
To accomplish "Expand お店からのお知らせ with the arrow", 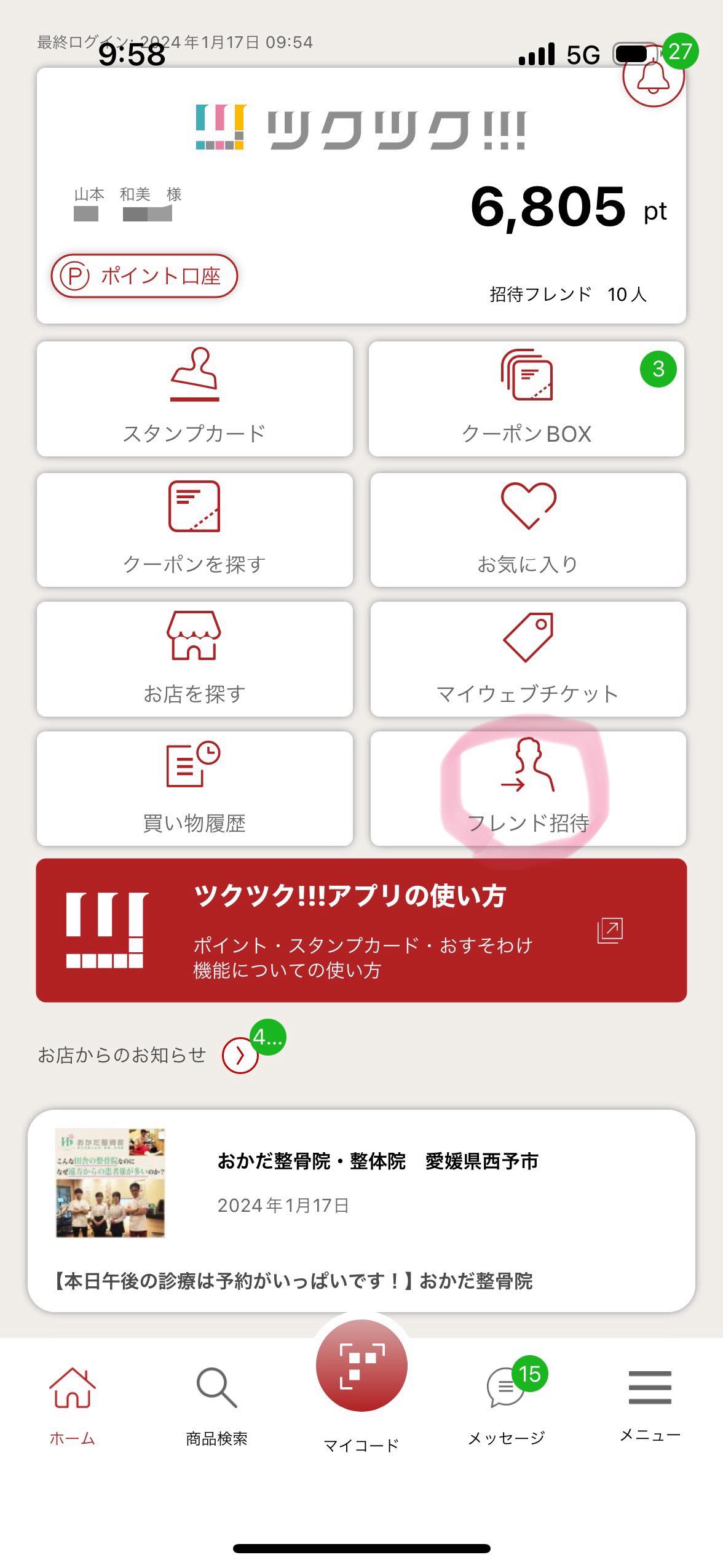I will coord(240,1055).
